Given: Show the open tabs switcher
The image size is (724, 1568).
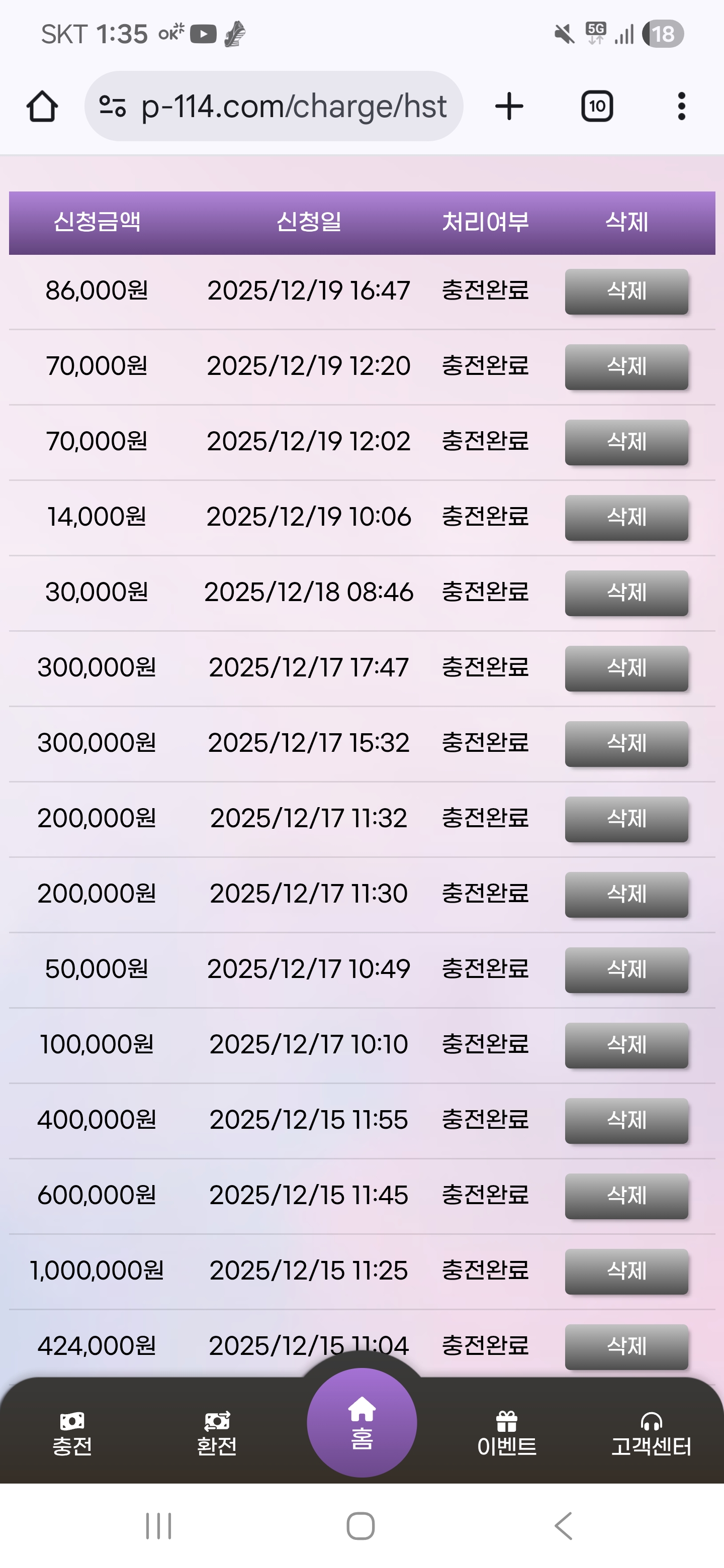Looking at the screenshot, I should (597, 107).
